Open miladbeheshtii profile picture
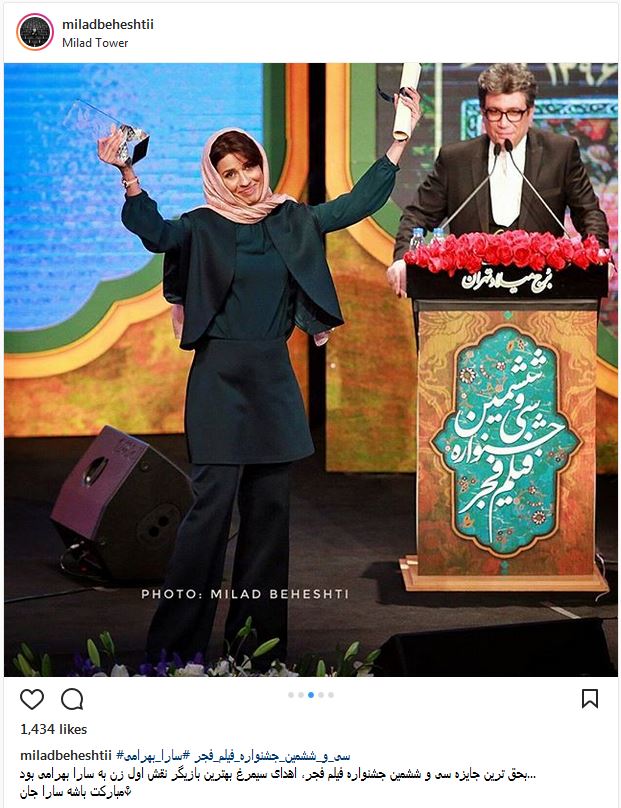The height and width of the screenshot is (808, 621). (x=34, y=32)
